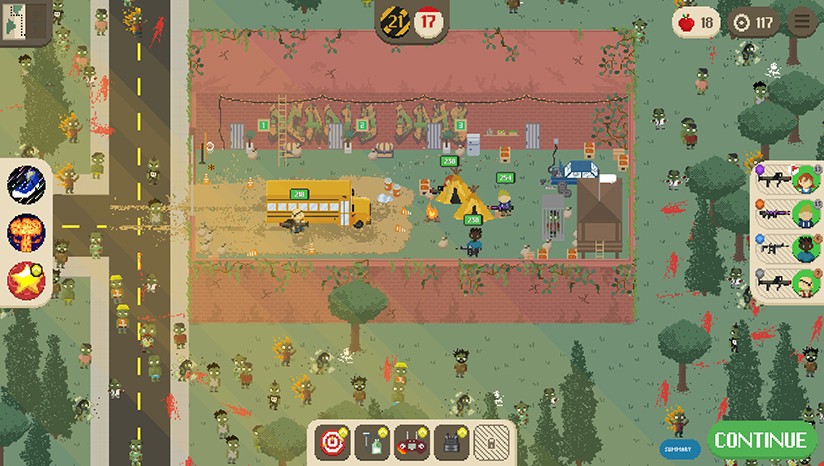Tap the green Continue button
The height and width of the screenshot is (466, 824).
coord(761,440)
